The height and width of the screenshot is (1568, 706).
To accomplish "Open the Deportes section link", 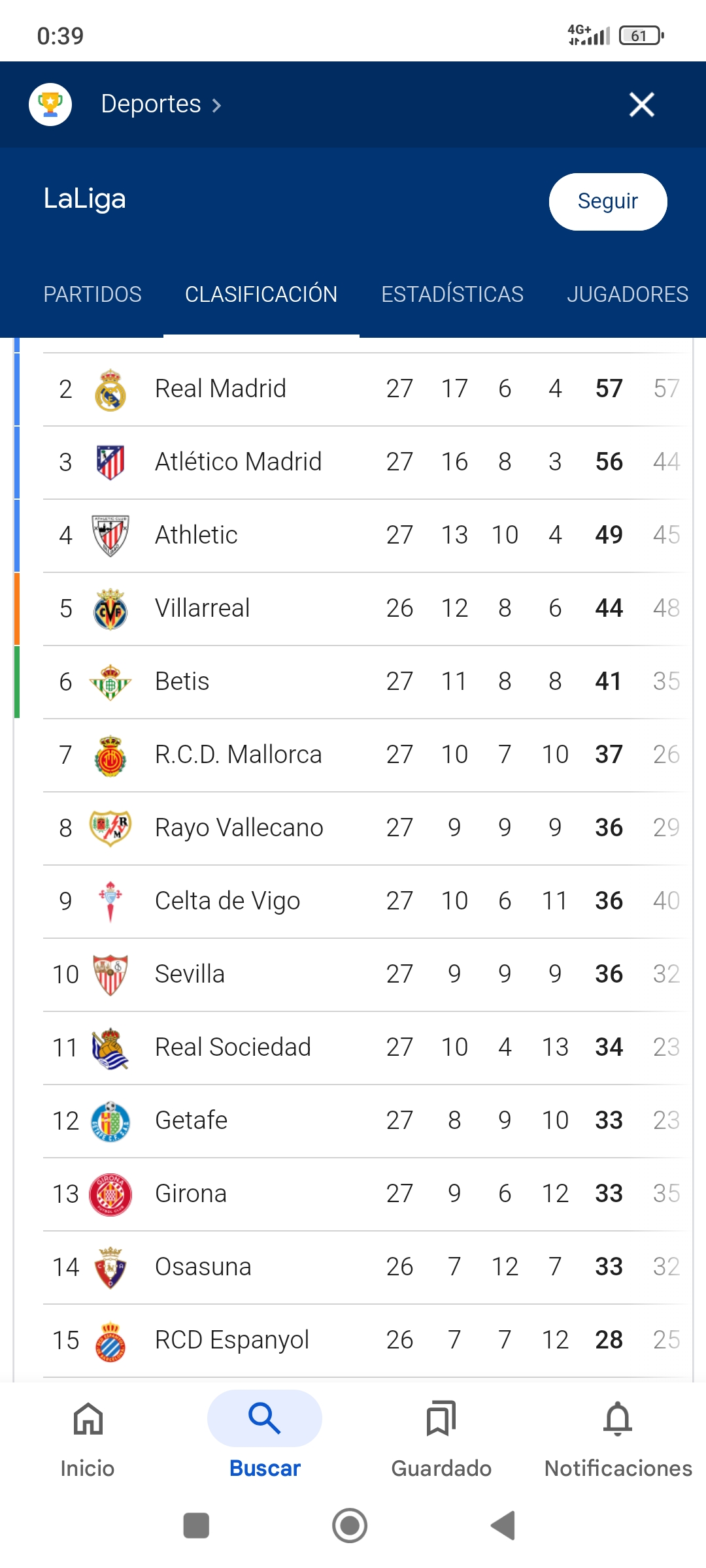I will (x=161, y=105).
